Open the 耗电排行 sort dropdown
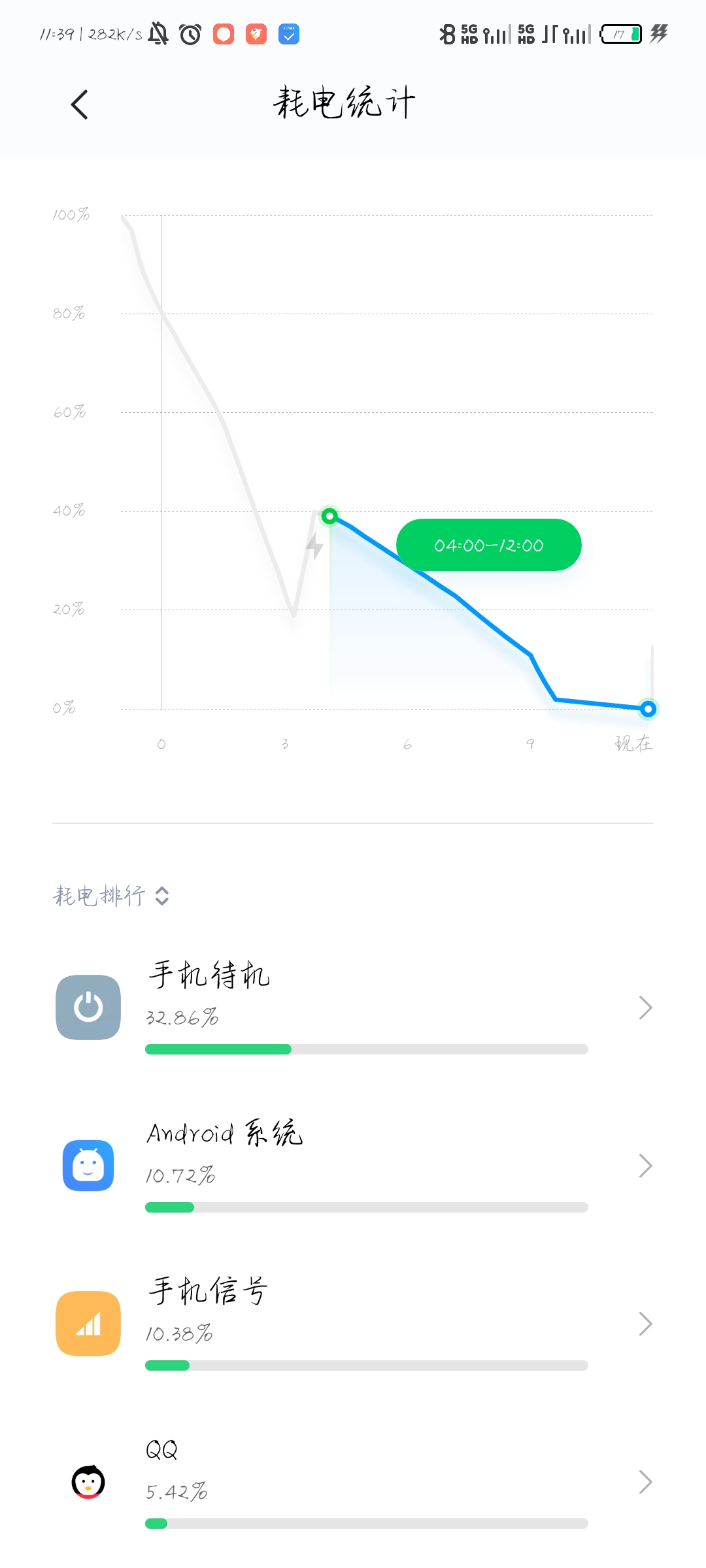The width and height of the screenshot is (706, 1568). [111, 896]
